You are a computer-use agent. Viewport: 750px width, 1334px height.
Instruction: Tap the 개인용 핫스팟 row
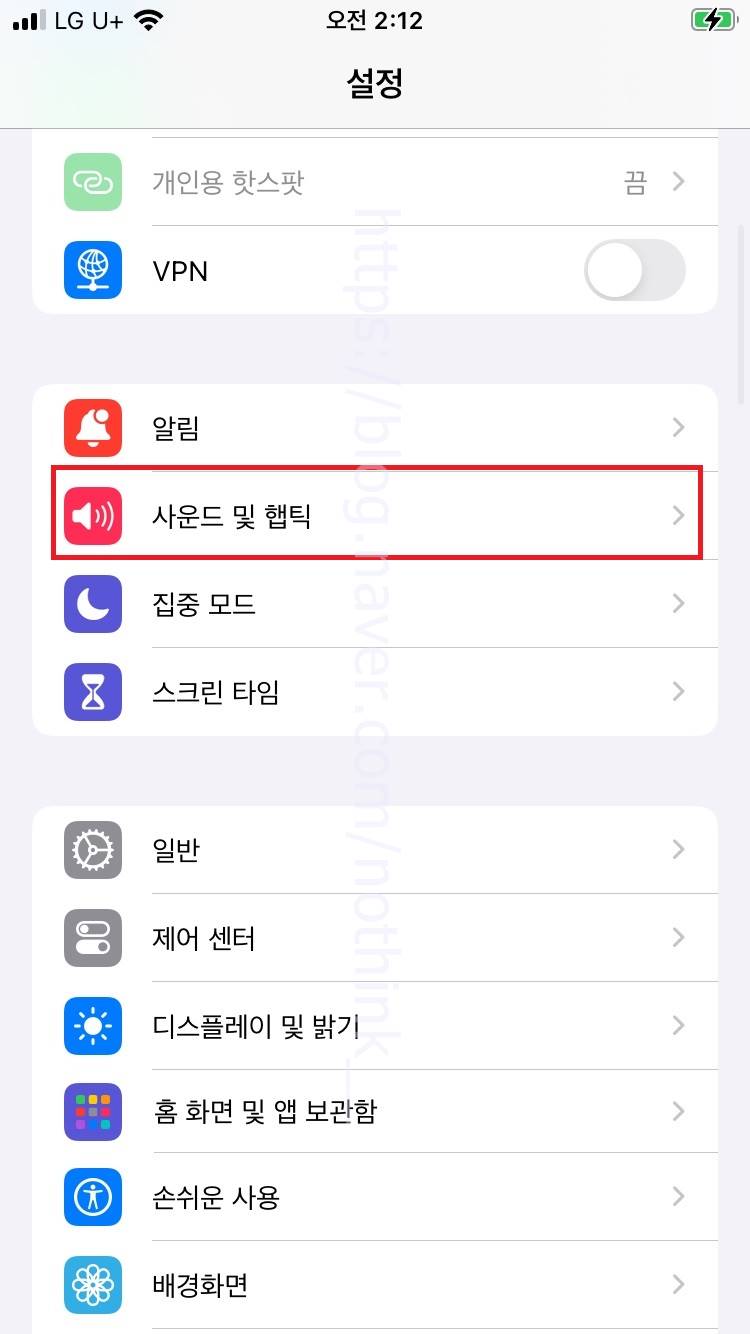tap(375, 182)
